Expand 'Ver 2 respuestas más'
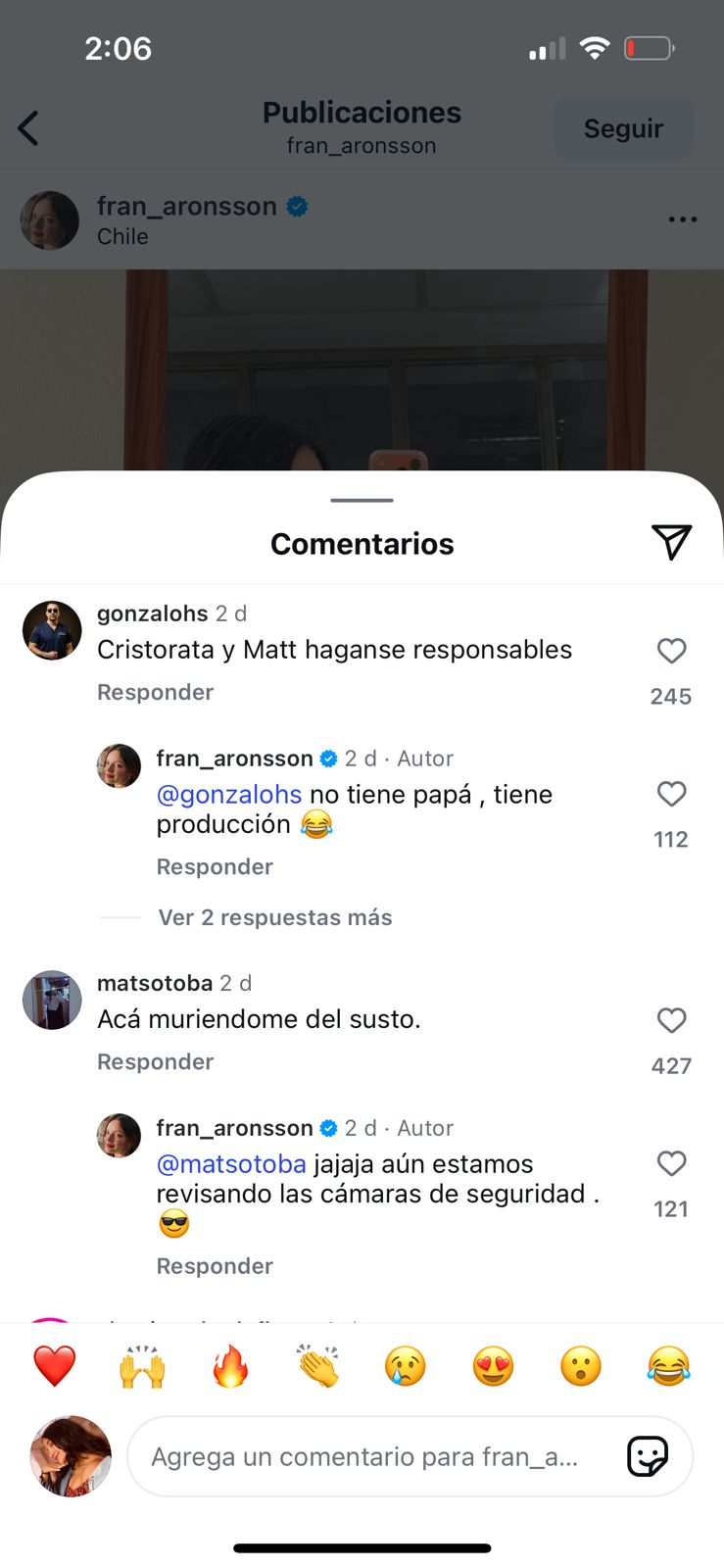This screenshot has height=1568, width=724. (273, 917)
